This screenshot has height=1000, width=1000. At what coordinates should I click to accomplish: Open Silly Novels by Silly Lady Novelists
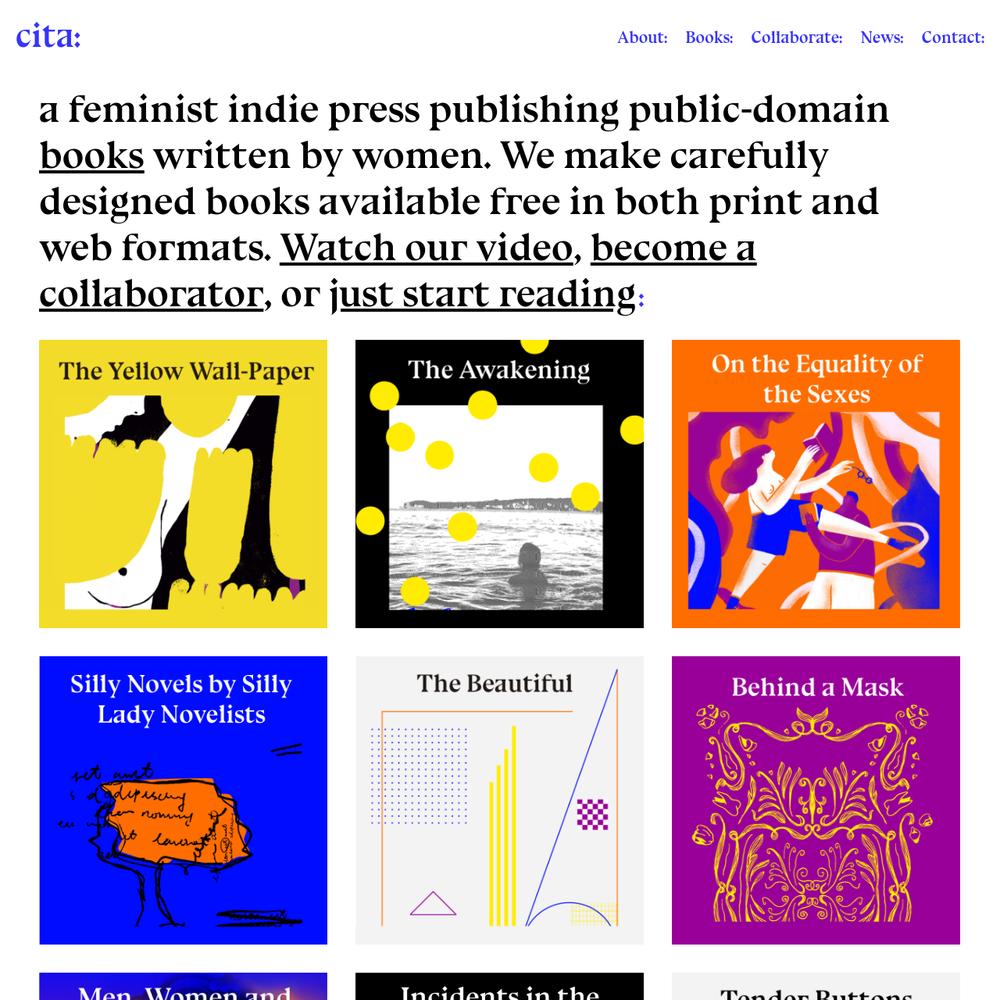tap(183, 800)
